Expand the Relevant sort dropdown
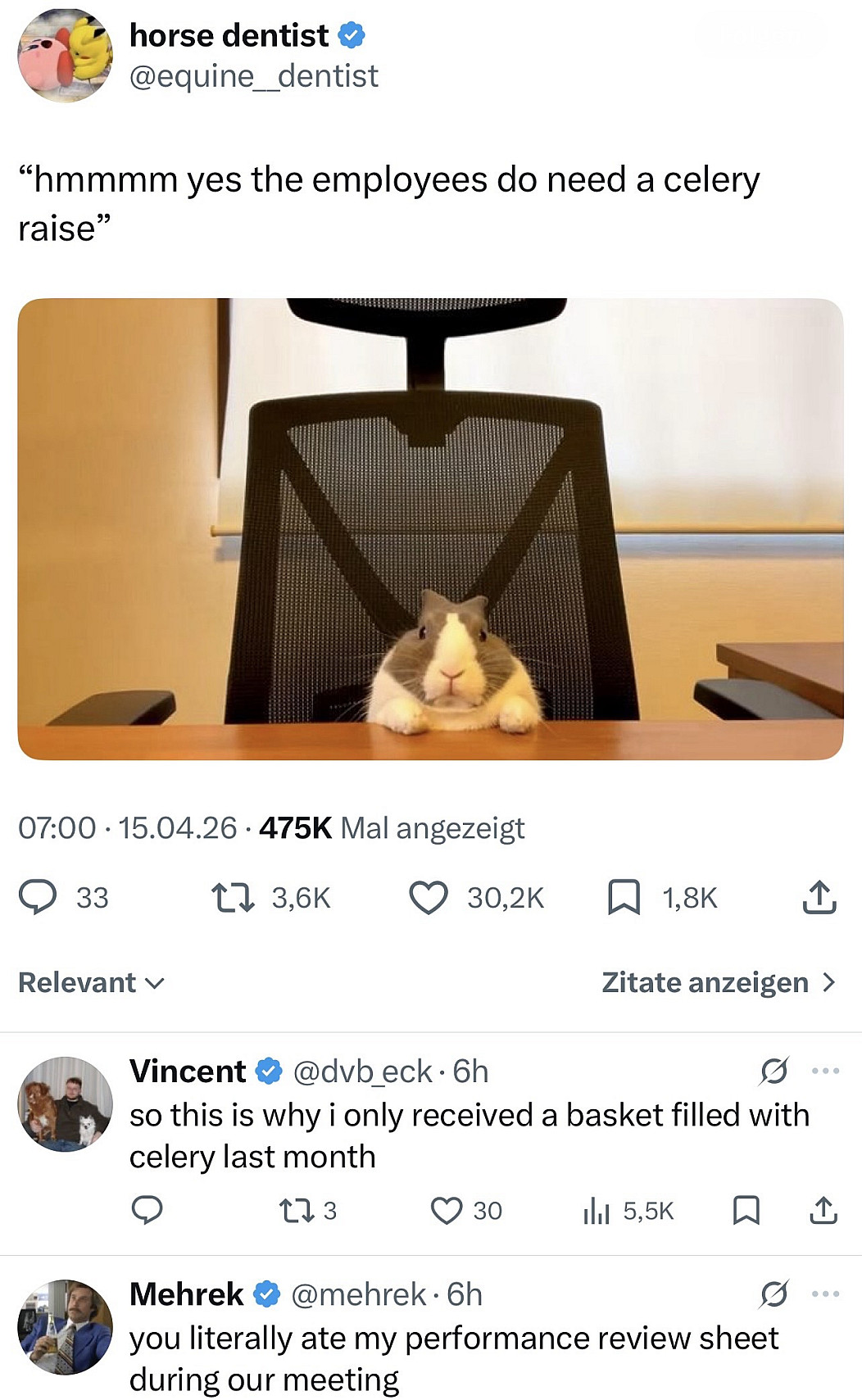The height and width of the screenshot is (1400, 862). (x=92, y=982)
